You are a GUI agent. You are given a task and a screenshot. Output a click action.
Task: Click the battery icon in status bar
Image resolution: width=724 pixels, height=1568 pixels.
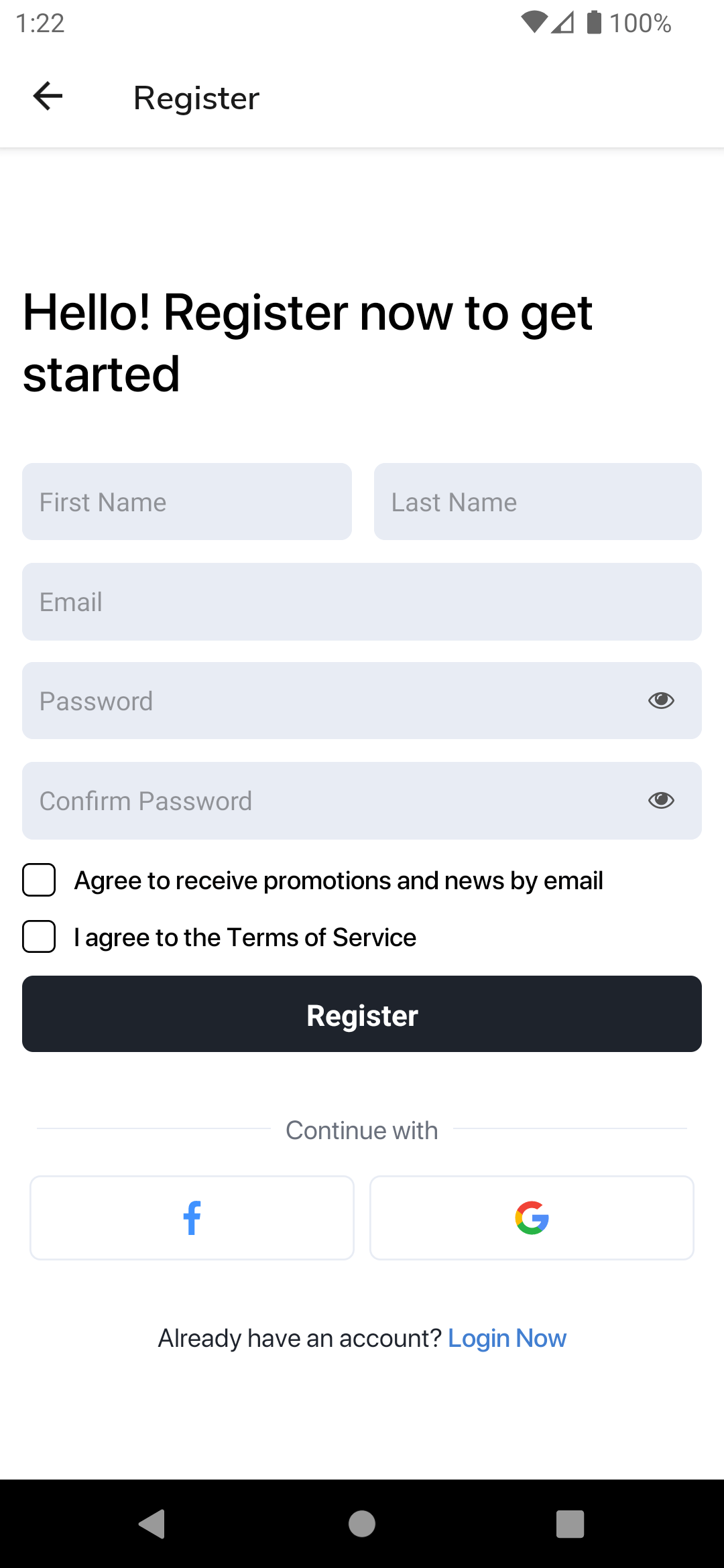[593, 23]
